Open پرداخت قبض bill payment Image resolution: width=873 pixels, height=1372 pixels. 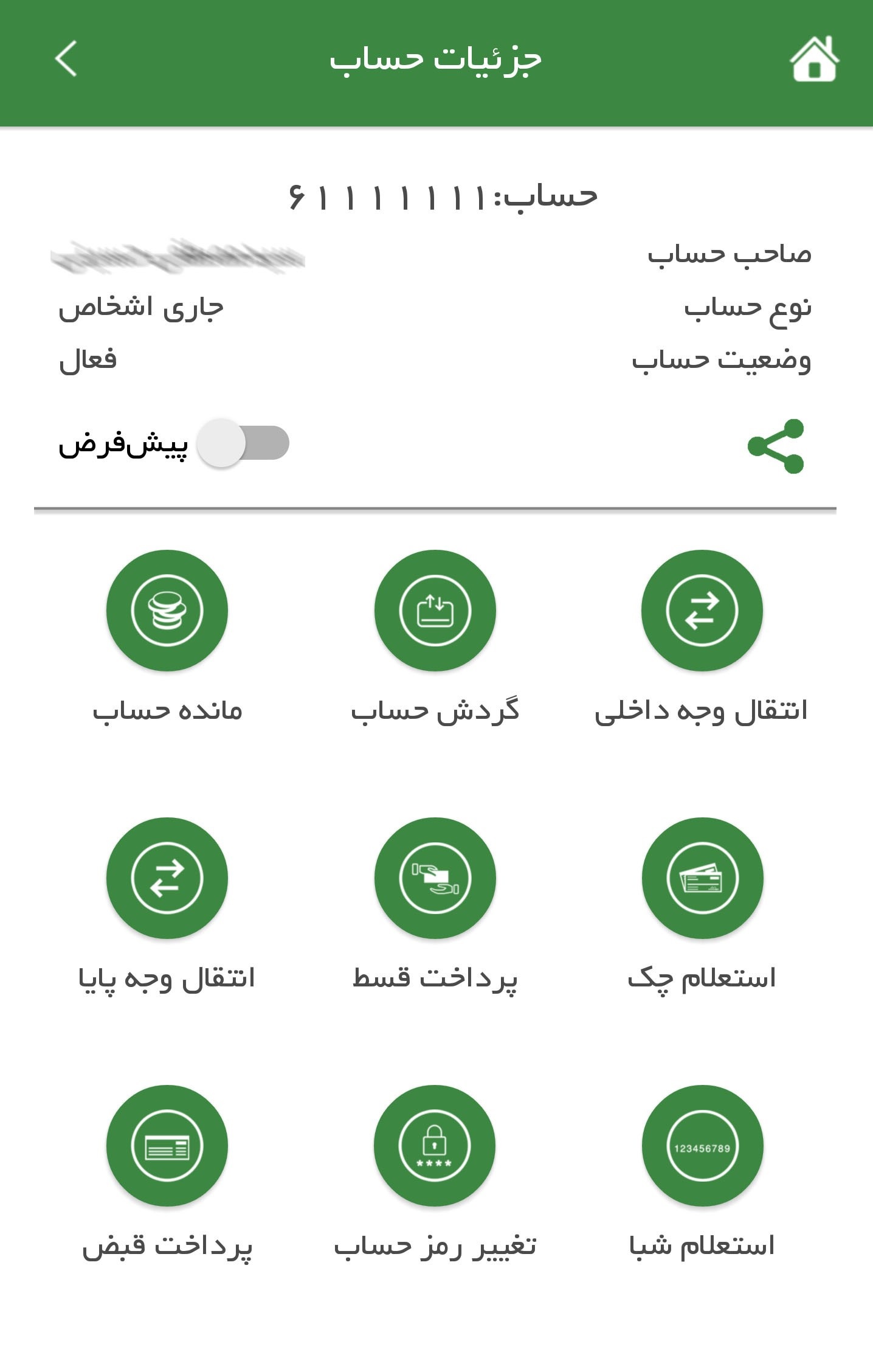(x=167, y=1146)
